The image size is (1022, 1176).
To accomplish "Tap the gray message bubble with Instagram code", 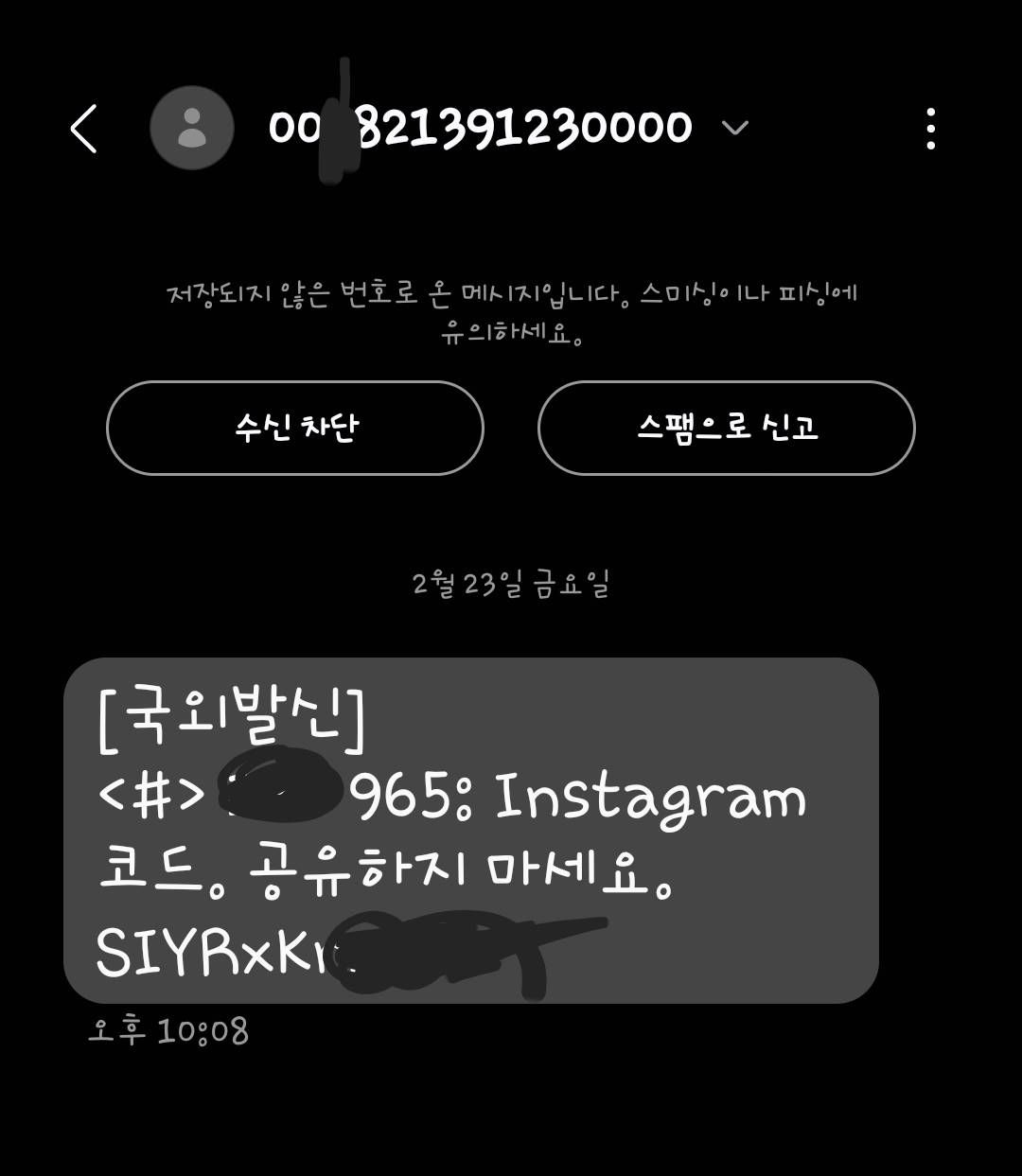I will 473,833.
